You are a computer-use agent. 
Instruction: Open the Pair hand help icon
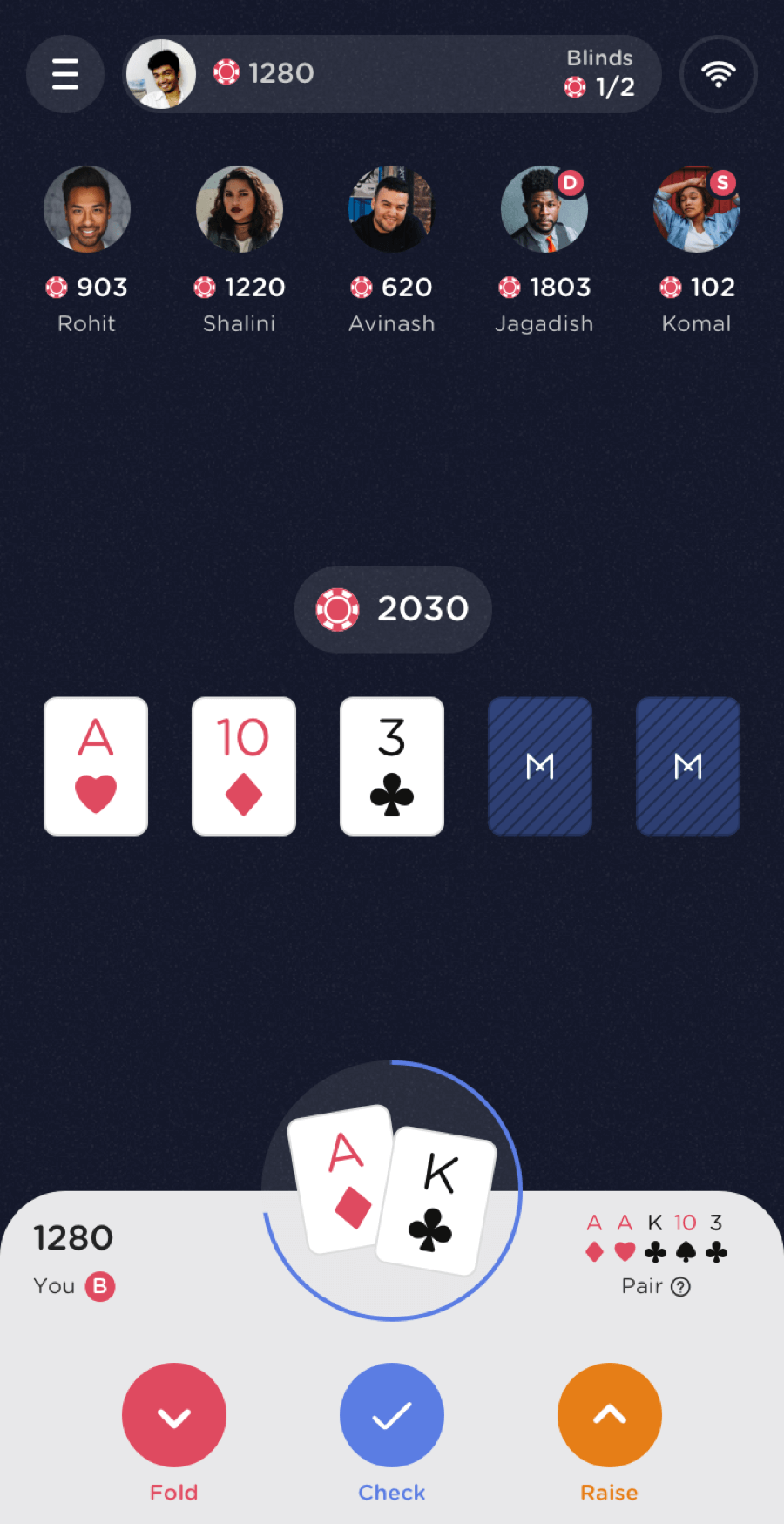[681, 1287]
